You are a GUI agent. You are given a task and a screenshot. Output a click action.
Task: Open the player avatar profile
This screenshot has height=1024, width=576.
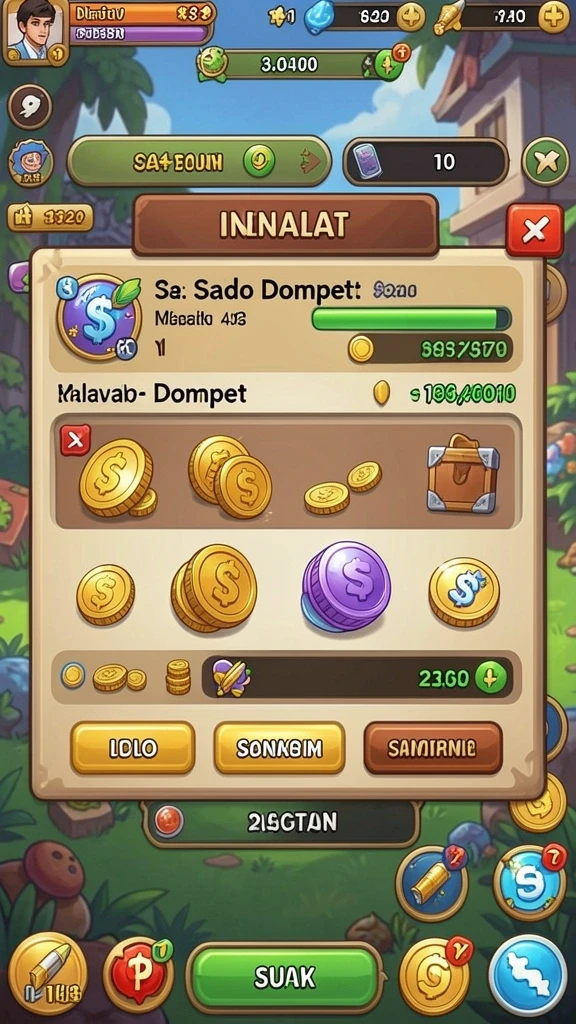point(36,33)
